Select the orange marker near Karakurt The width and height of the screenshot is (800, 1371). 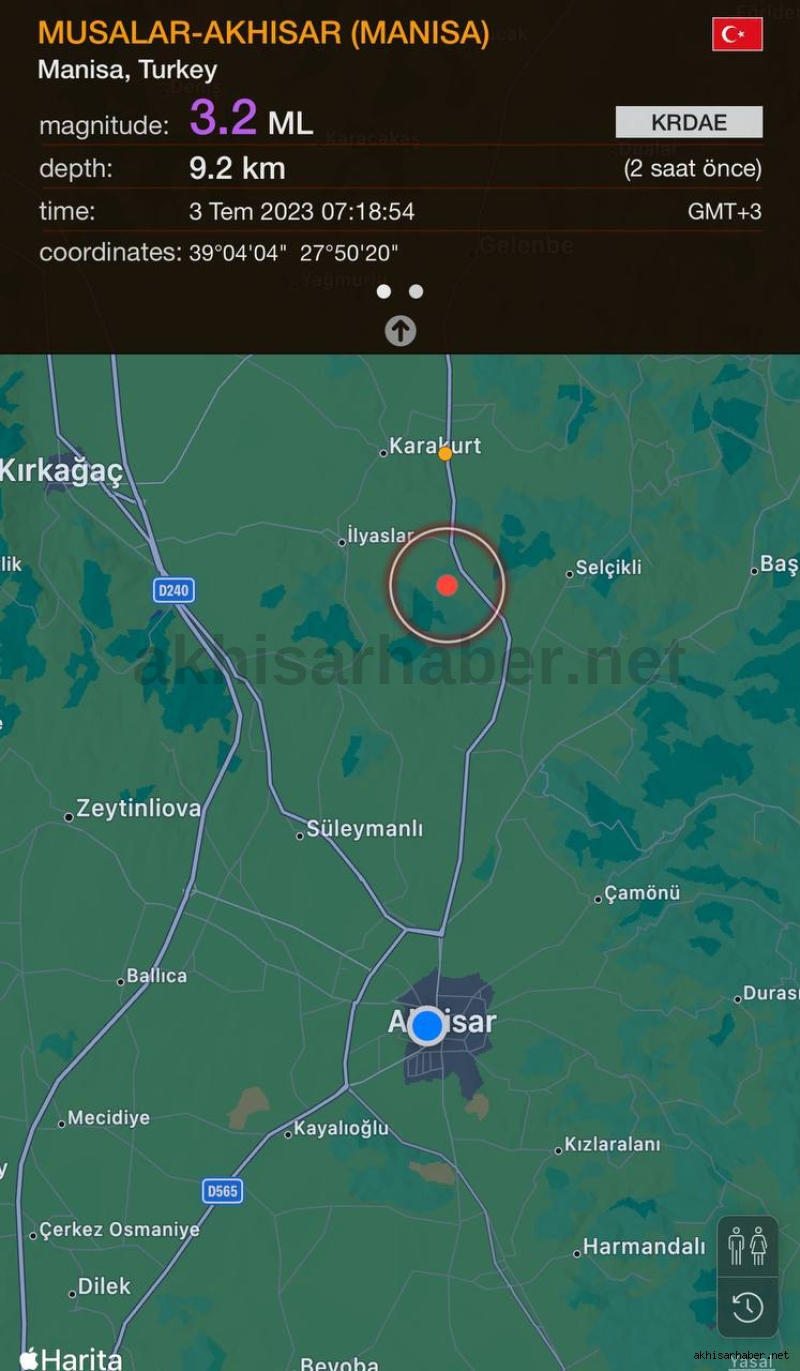pyautogui.click(x=445, y=453)
